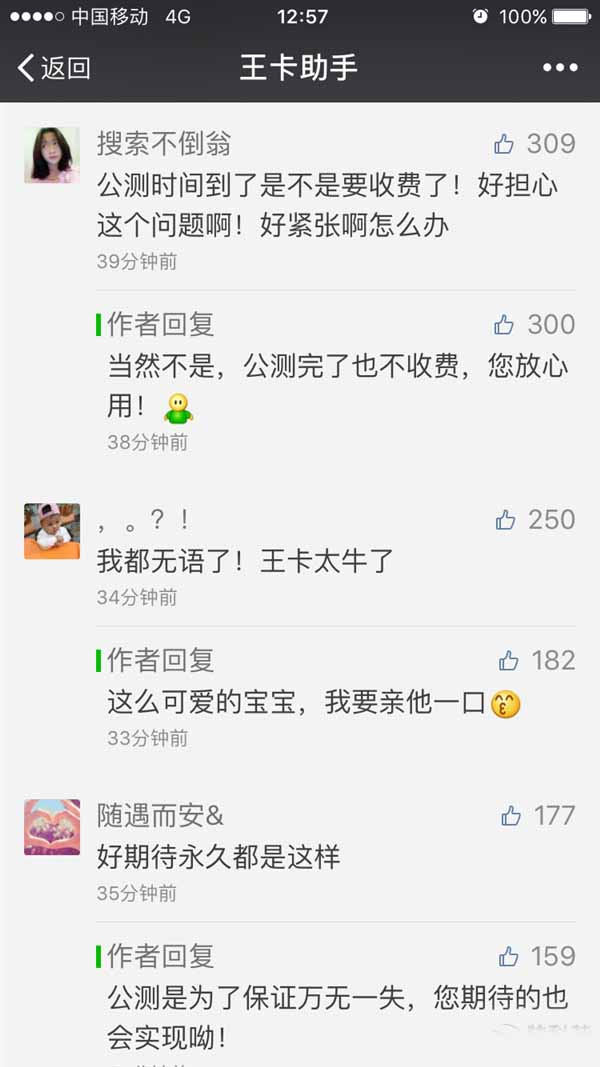The width and height of the screenshot is (600, 1067).
Task: Open 随遇而安&'s profile avatar
Action: [x=52, y=827]
